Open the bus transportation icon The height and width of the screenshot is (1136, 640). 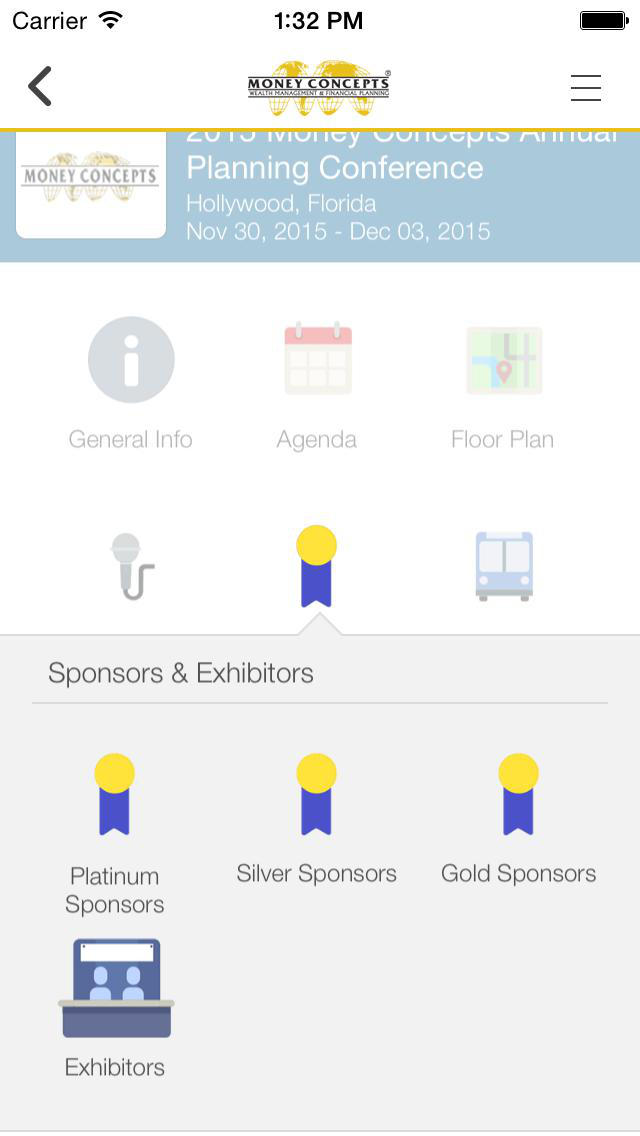click(504, 566)
